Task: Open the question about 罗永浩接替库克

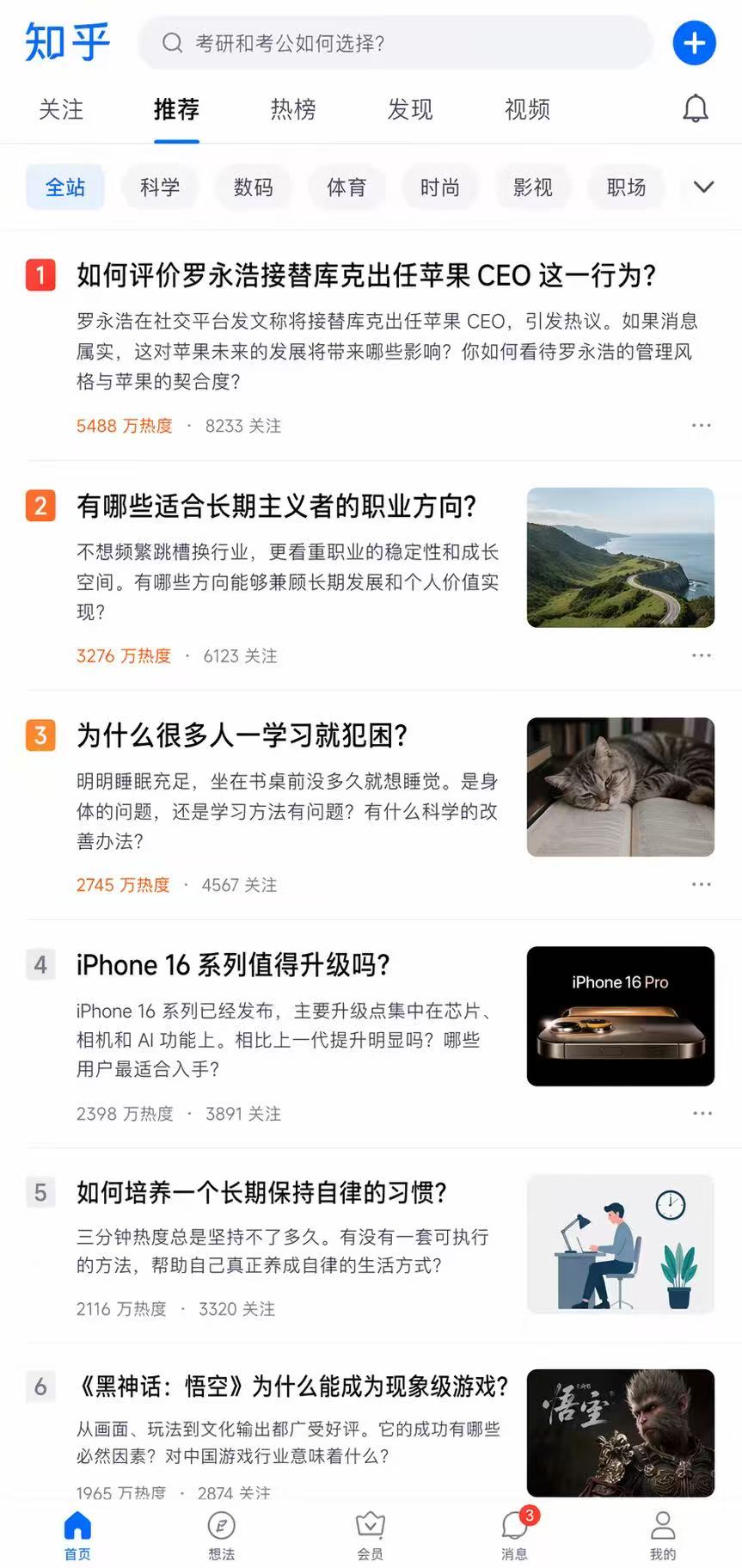Action: pos(366,276)
